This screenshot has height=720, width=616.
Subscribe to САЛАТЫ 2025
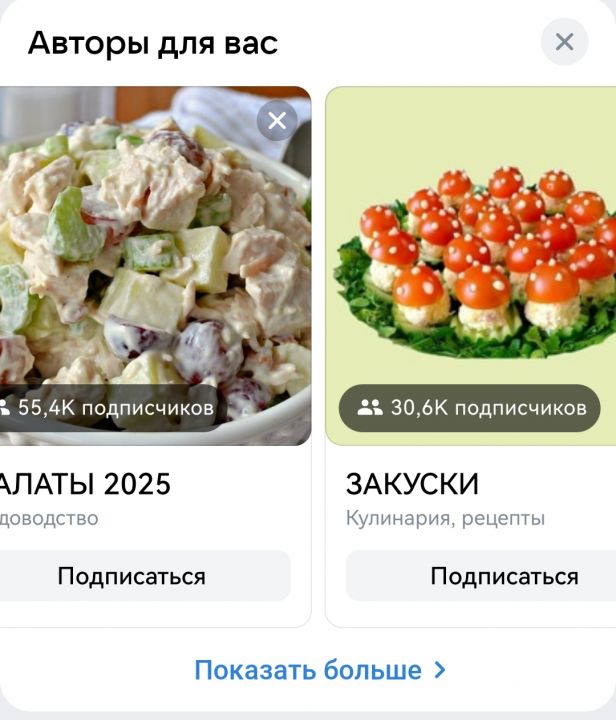point(131,576)
